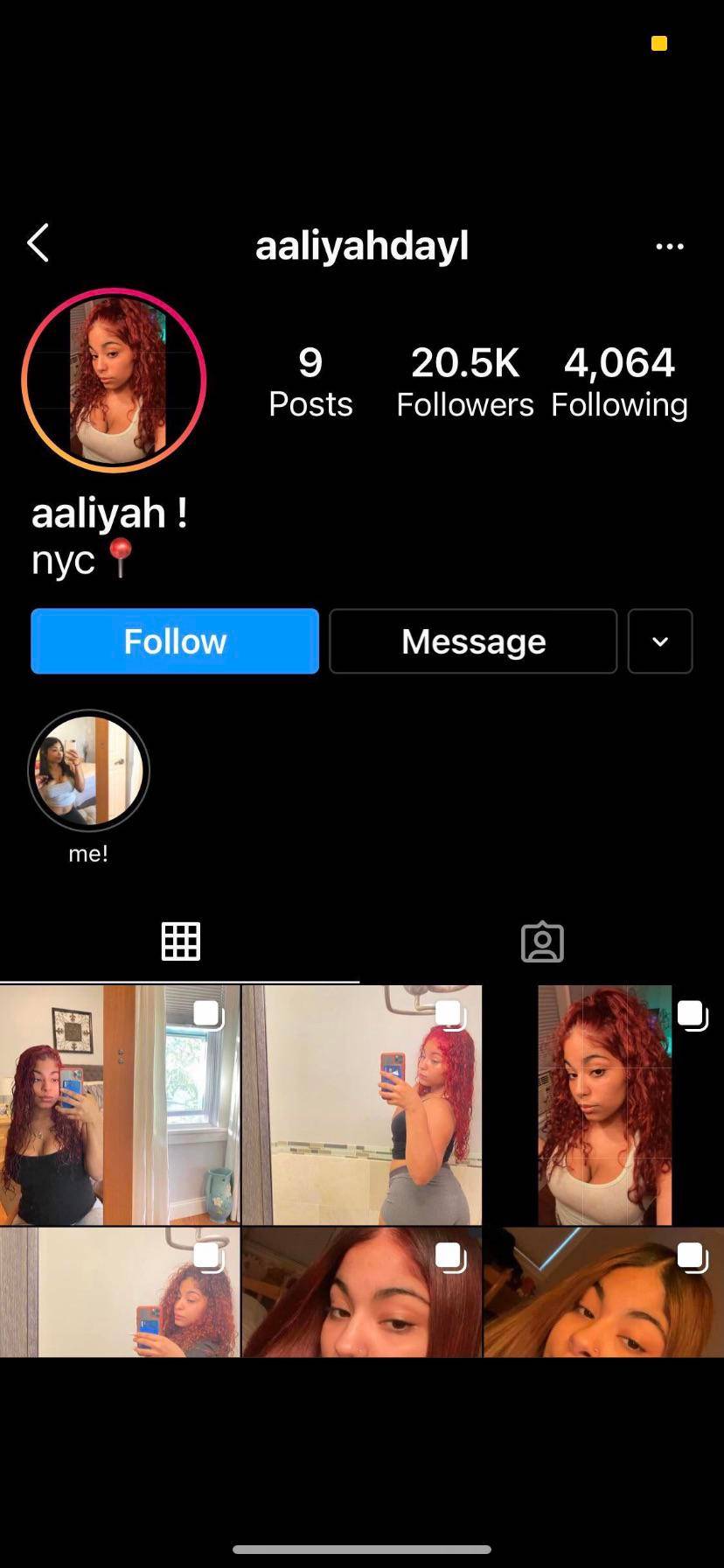Open the gray shorts mirror selfie post
Viewport: 724px width, 1568px height.
(361, 1105)
